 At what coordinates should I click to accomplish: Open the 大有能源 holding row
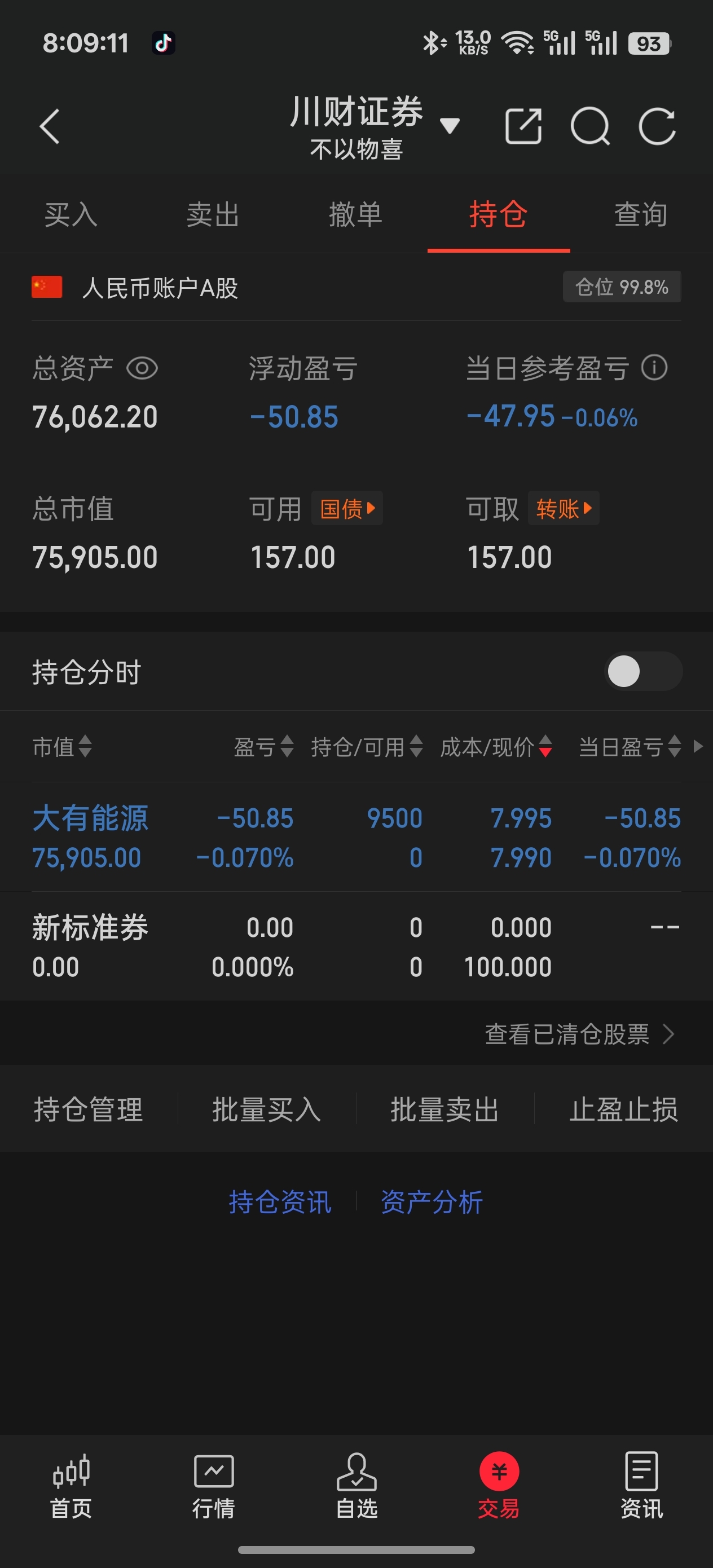point(90,837)
